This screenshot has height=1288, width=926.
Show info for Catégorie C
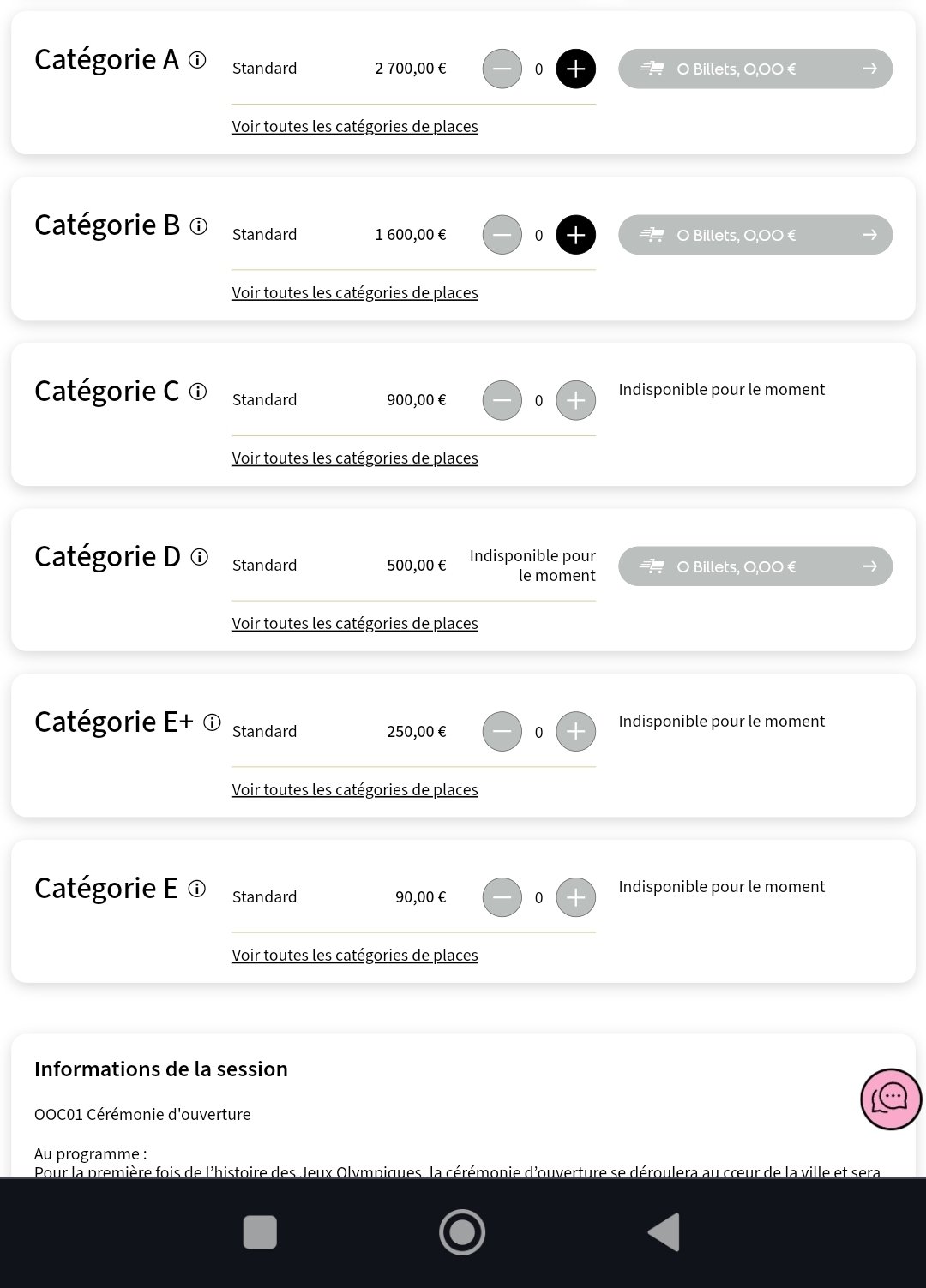pyautogui.click(x=198, y=392)
